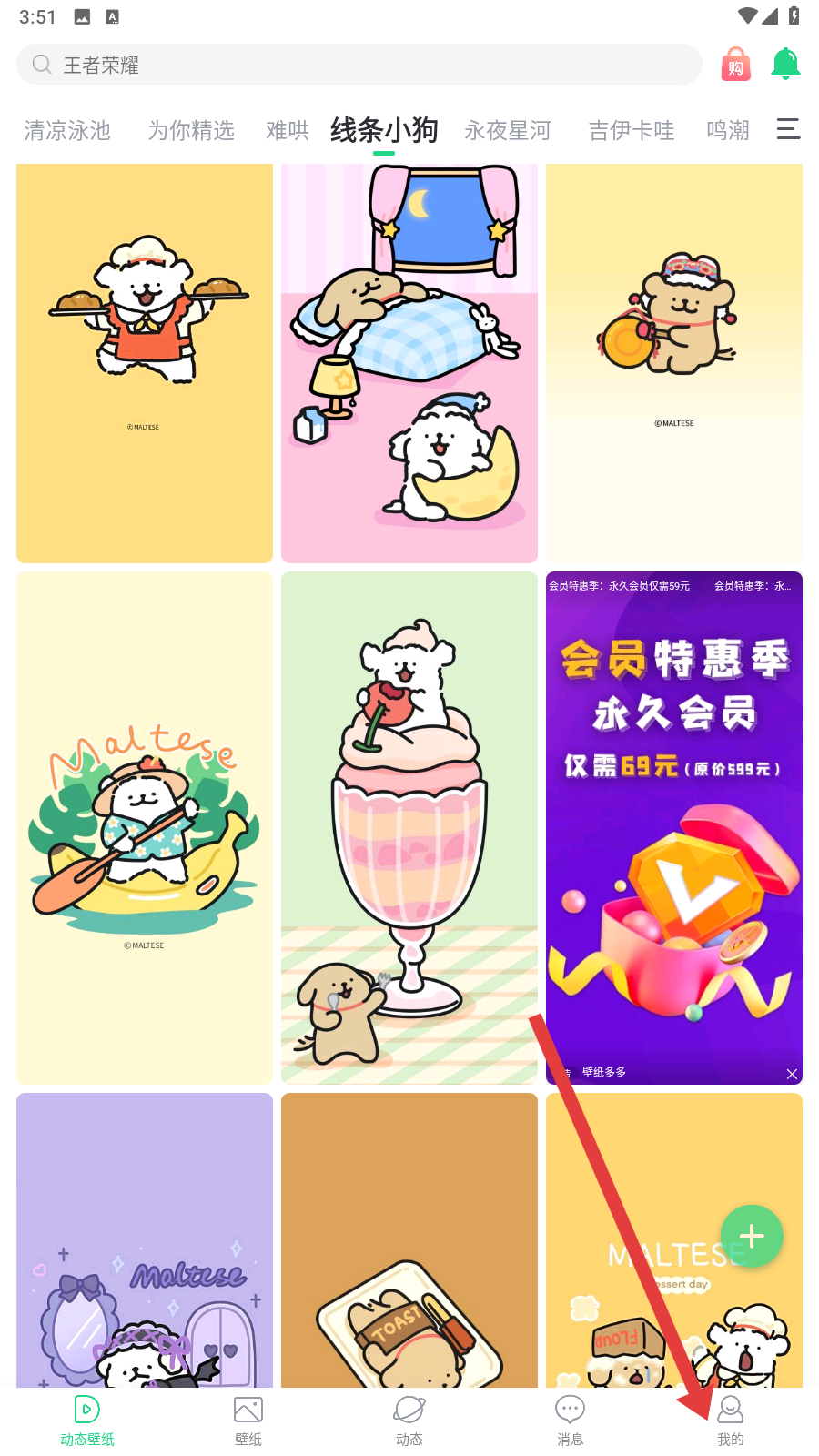Select the 难哄 category tab
The width and height of the screenshot is (819, 1456).
coord(288,131)
